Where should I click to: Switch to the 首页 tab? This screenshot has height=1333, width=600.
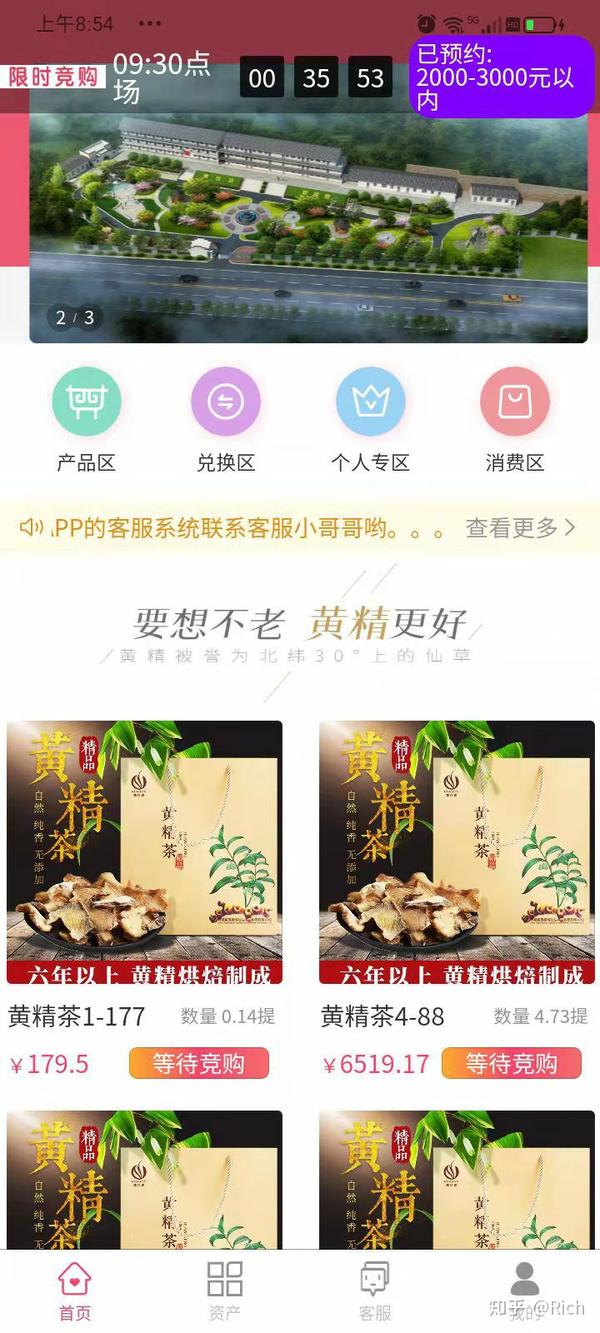click(75, 1291)
